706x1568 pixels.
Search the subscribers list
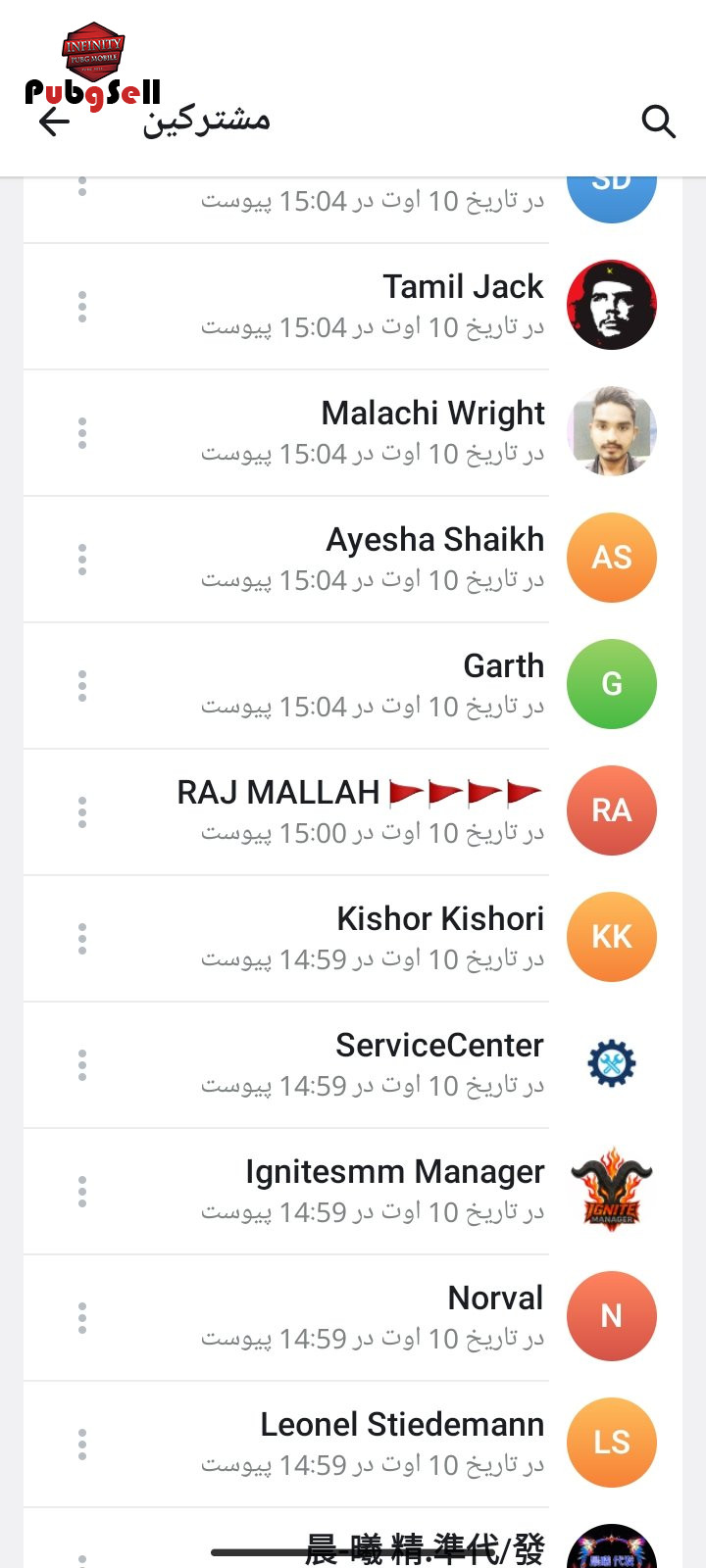pyautogui.click(x=658, y=122)
